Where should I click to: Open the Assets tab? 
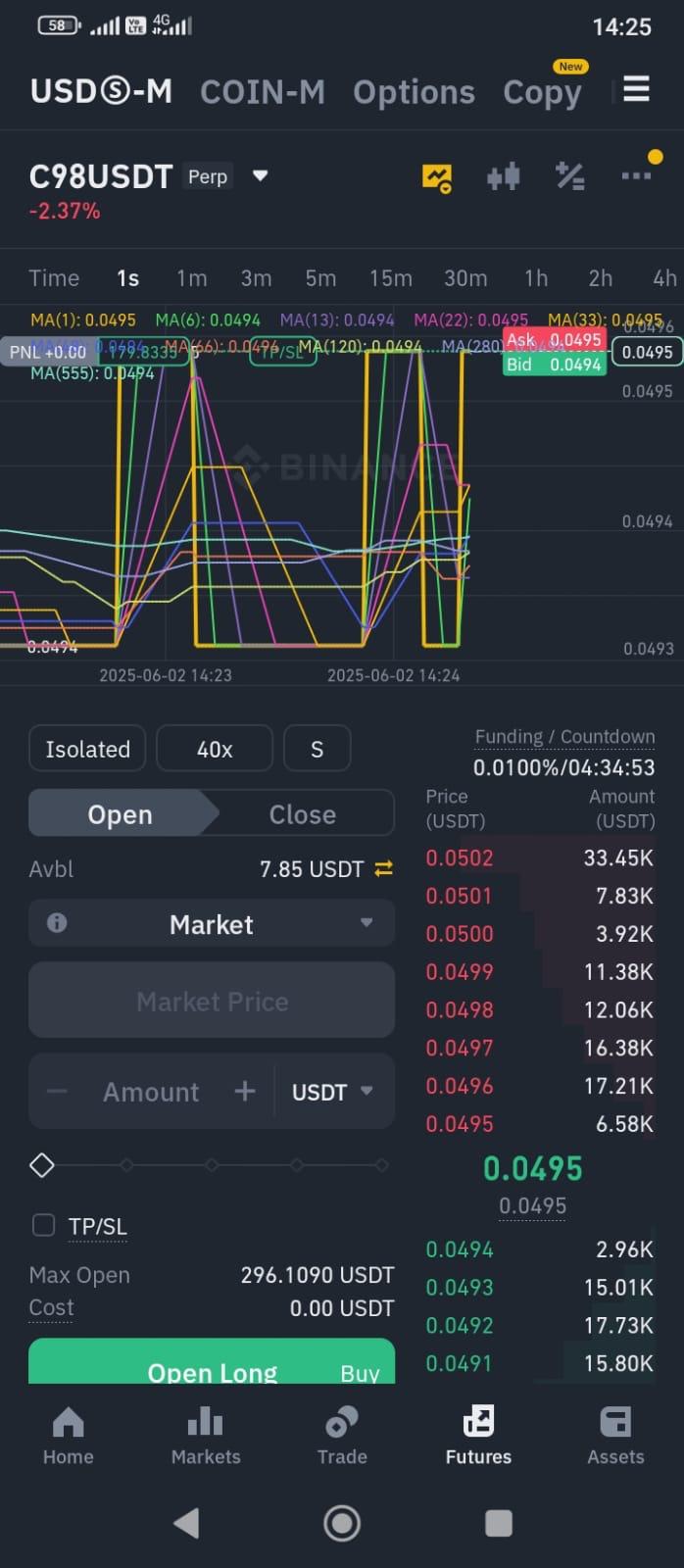tap(615, 1436)
